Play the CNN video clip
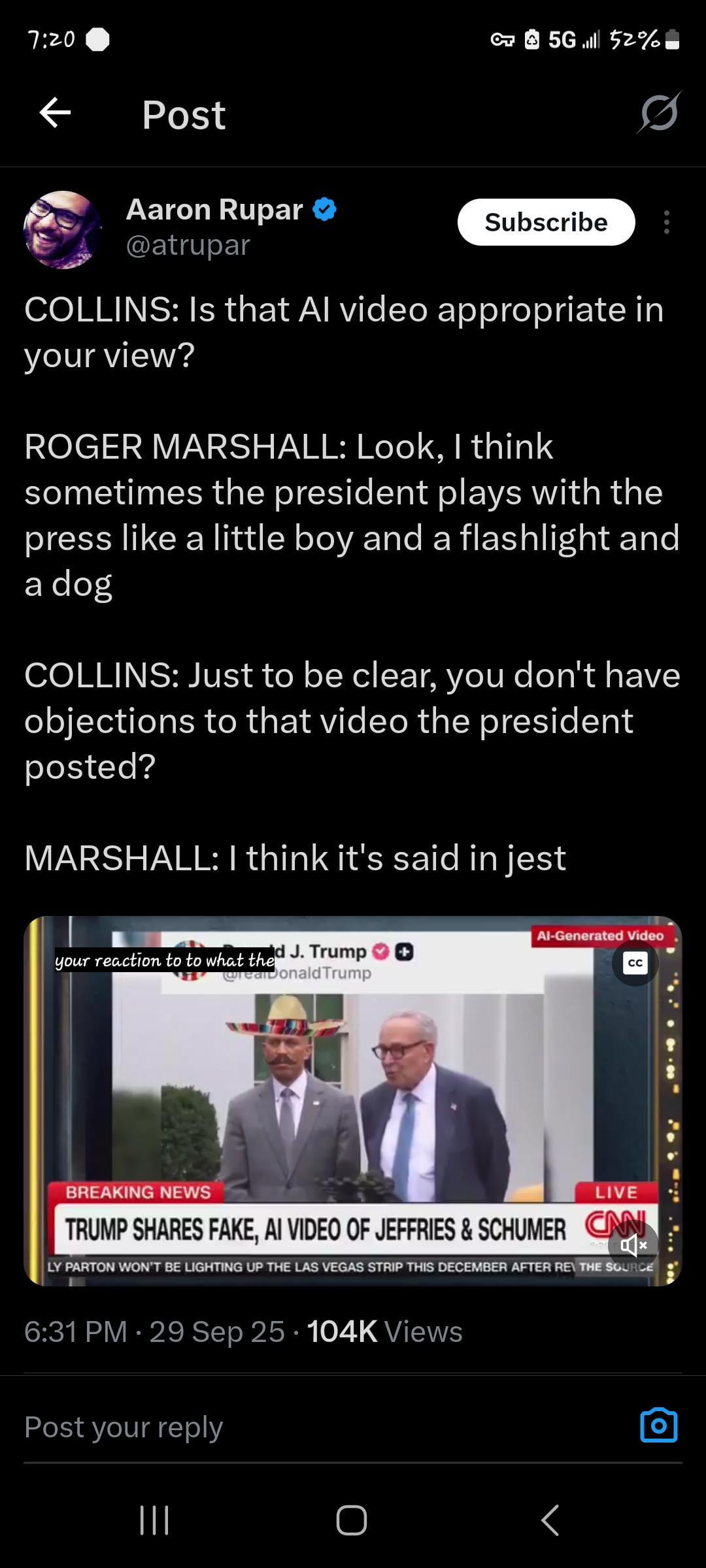706x1568 pixels. (x=353, y=1101)
